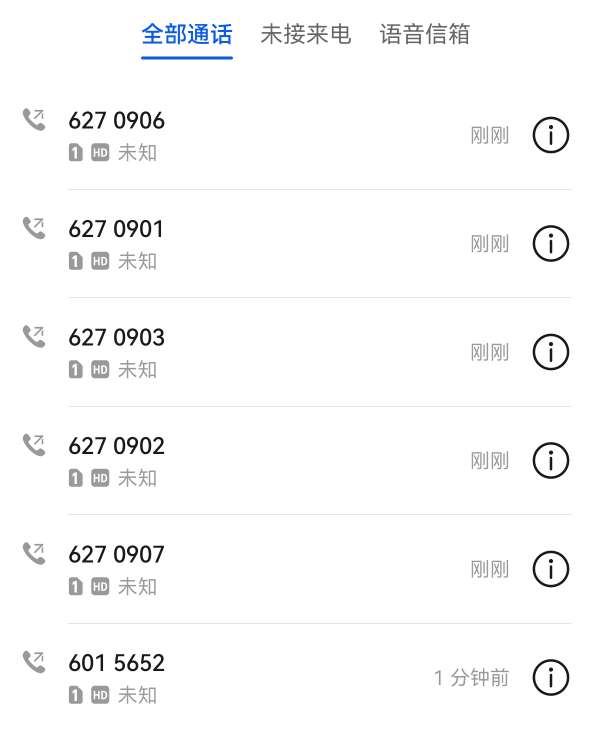
Task: Open details icon next to 601 5652
Action: 550,677
